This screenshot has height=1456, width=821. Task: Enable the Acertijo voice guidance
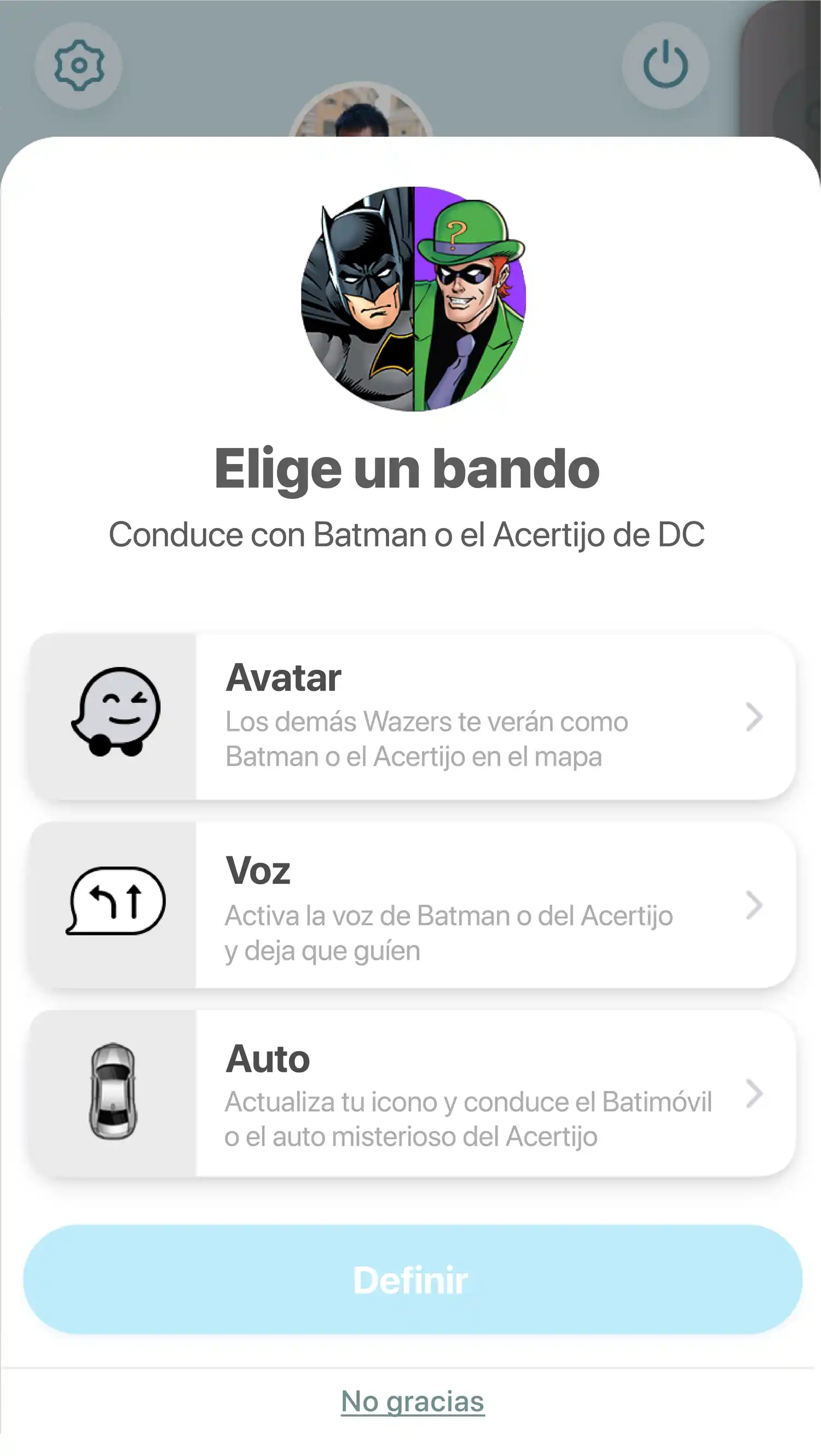pyautogui.click(x=410, y=904)
